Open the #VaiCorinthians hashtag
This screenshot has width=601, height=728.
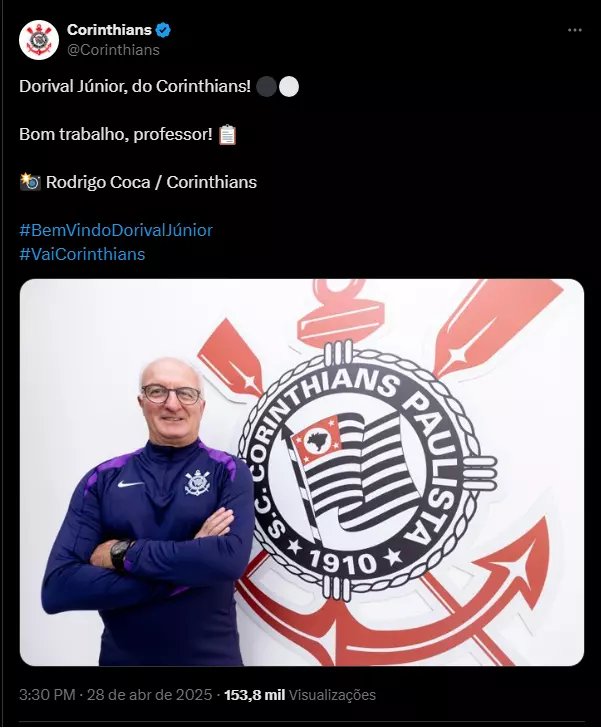click(x=82, y=254)
